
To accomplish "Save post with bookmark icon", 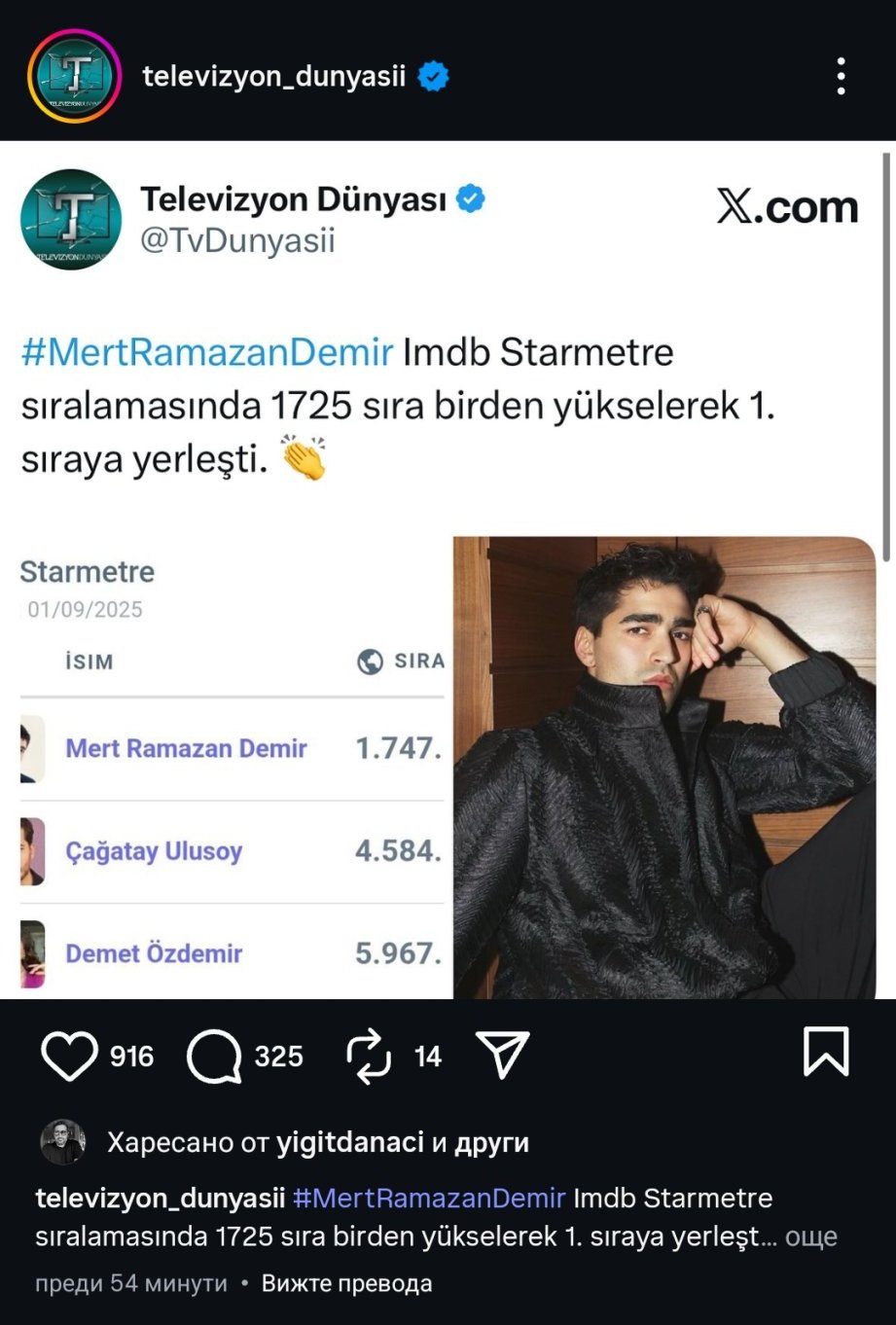I will pos(826,1052).
